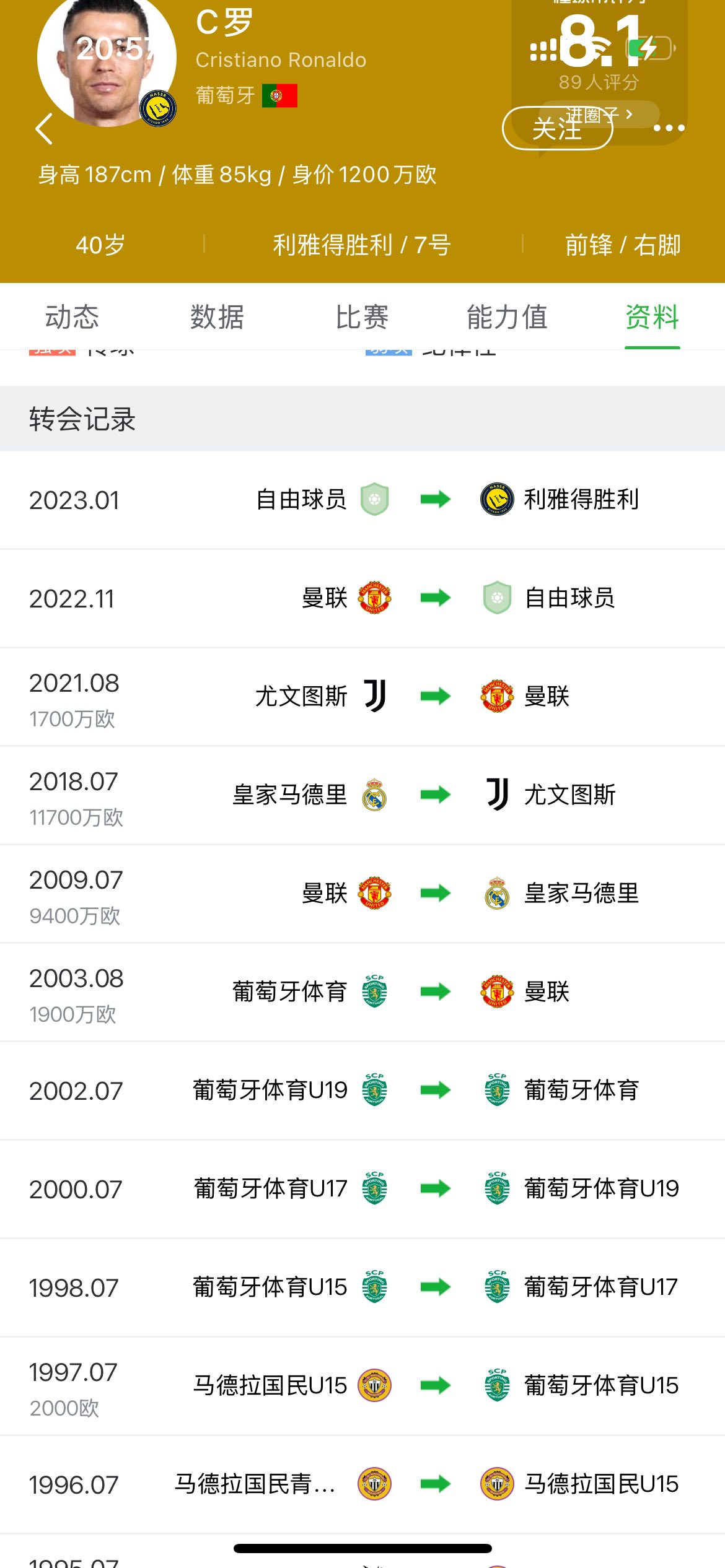The image size is (725, 1568).
Task: Tap 利雅得胜利 / 7号 team info
Action: coord(362,245)
